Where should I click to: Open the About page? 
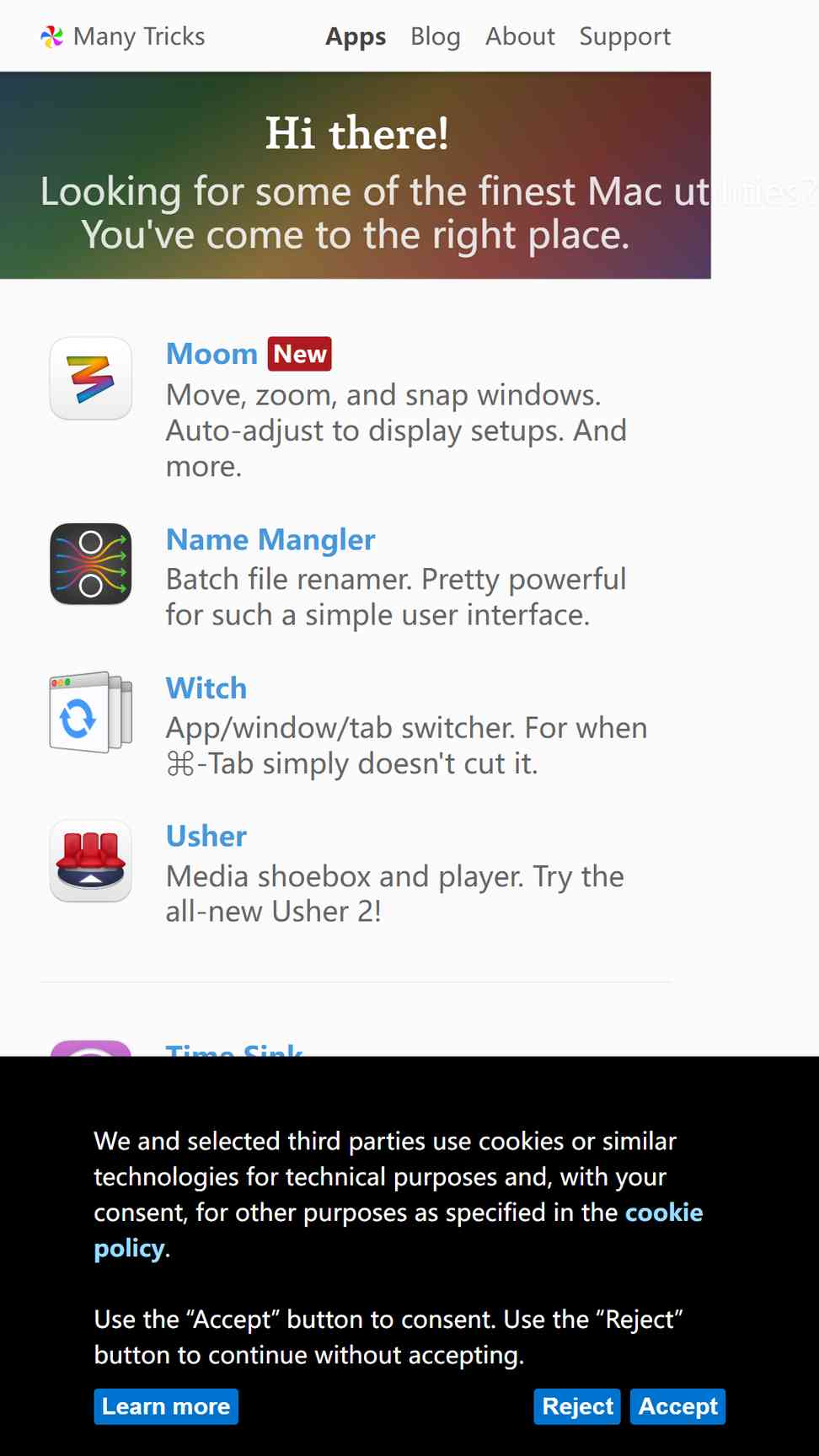(x=520, y=36)
